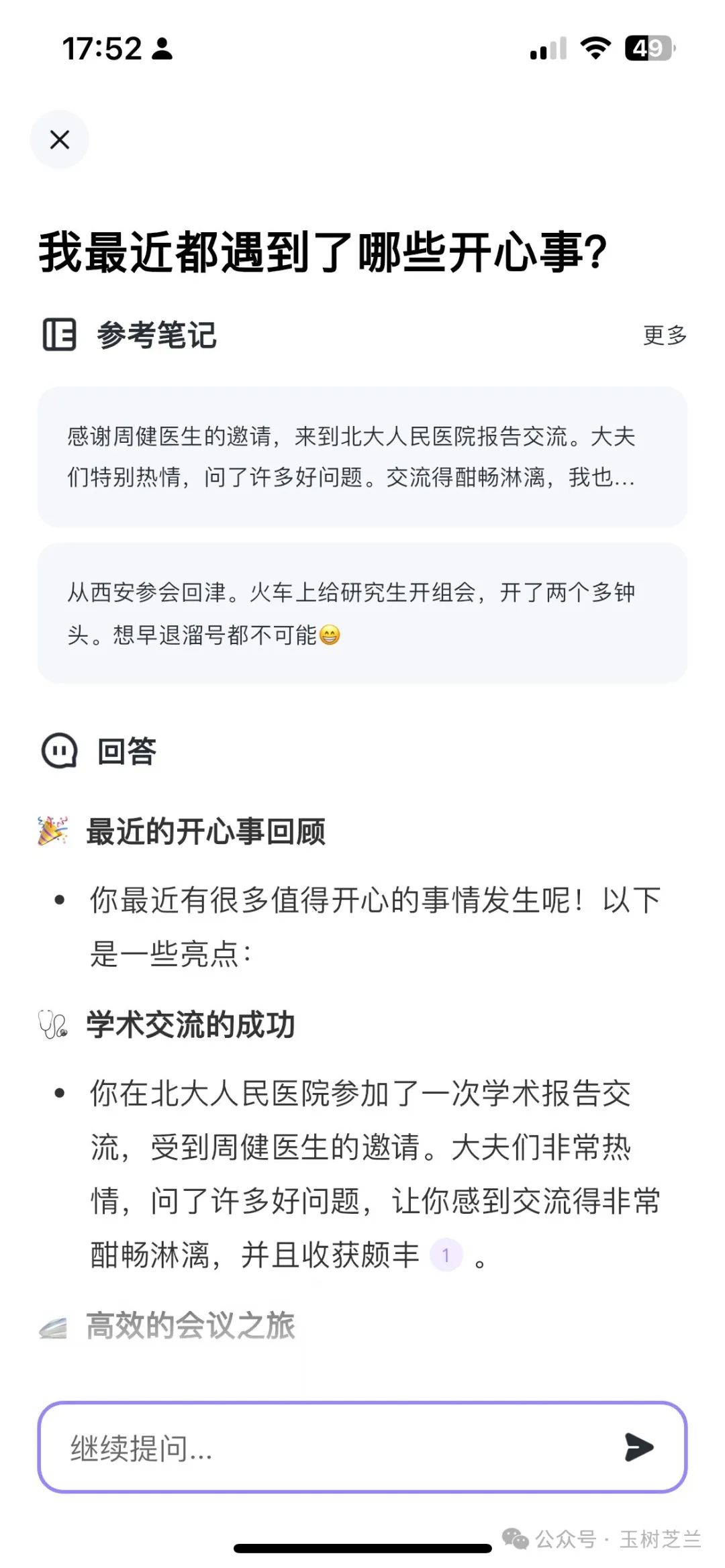Open the note about 北大人民医院 report
Screen dimensions: 725x1568
(362, 457)
